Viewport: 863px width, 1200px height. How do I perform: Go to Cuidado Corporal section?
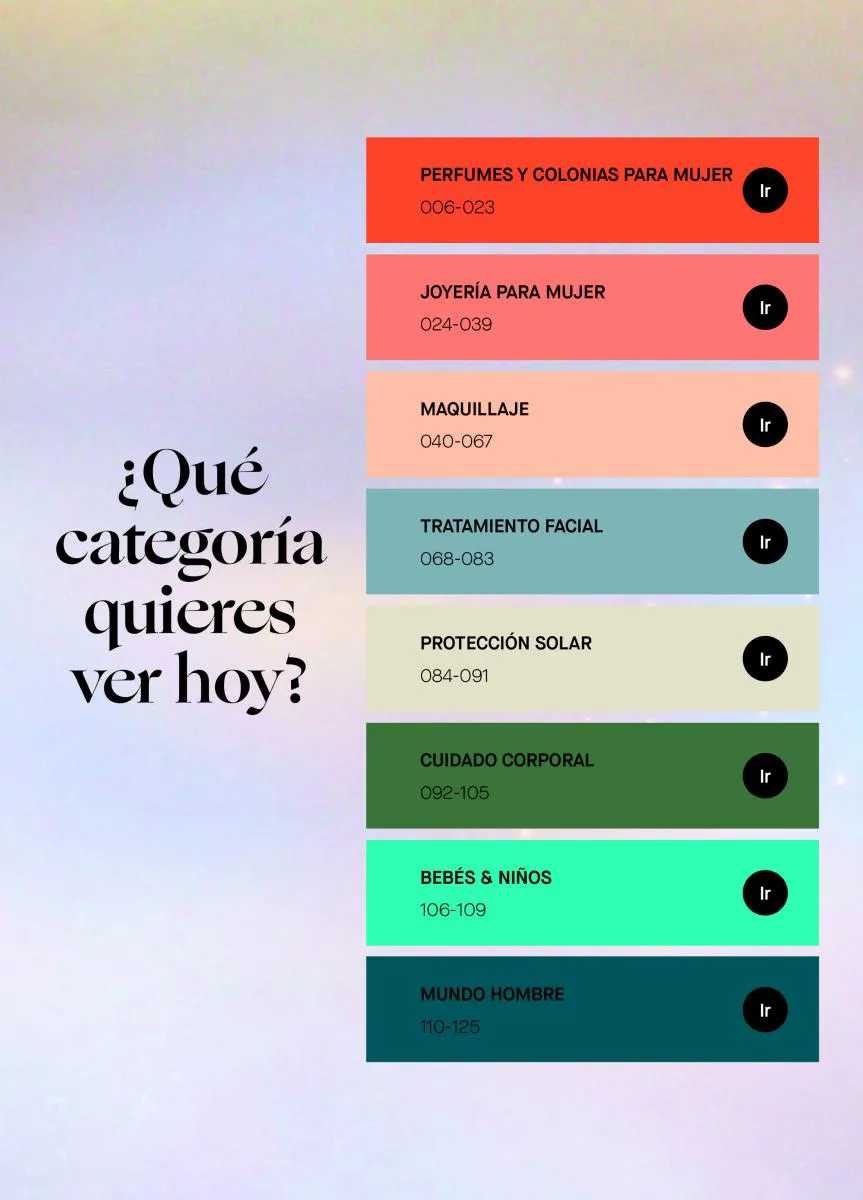click(764, 775)
